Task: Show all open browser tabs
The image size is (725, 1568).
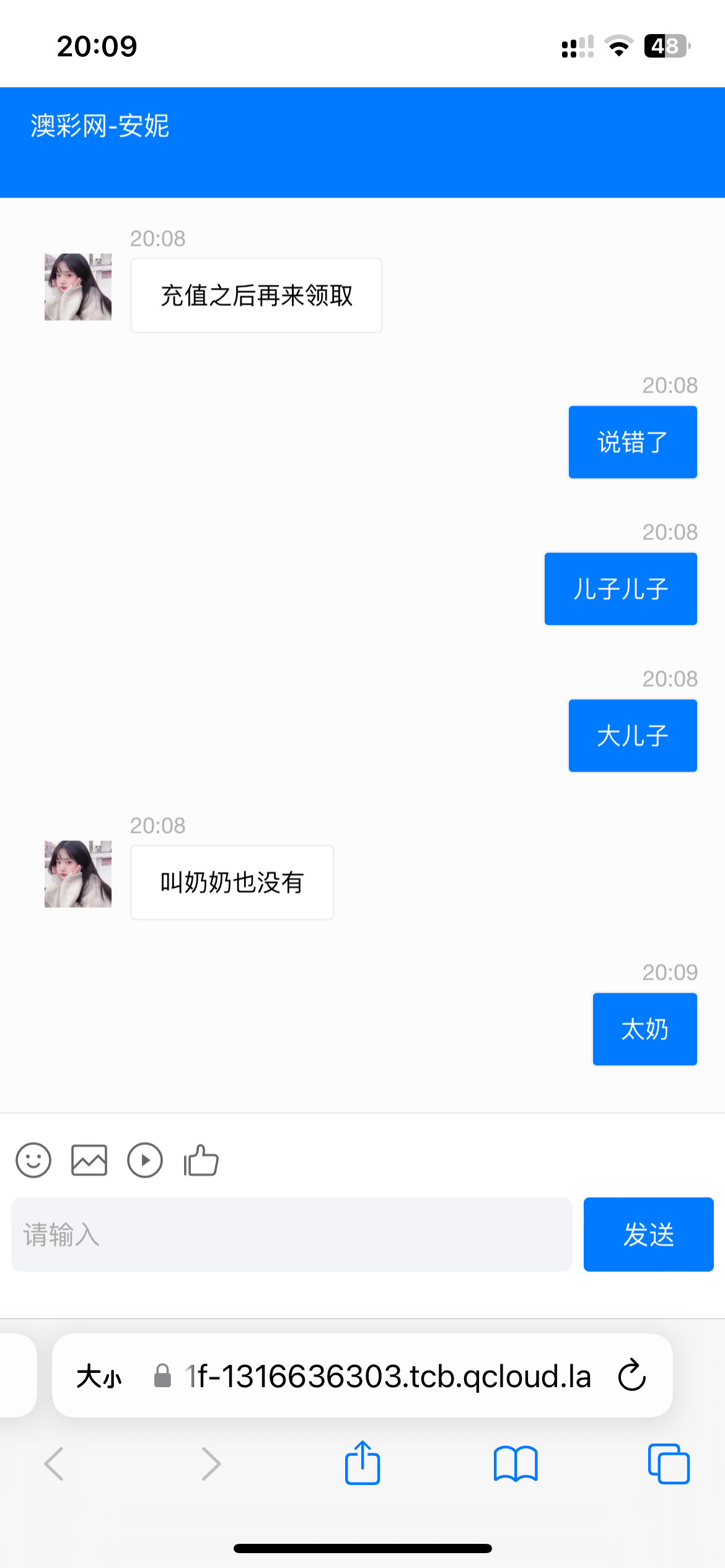Action: pyautogui.click(x=668, y=1463)
